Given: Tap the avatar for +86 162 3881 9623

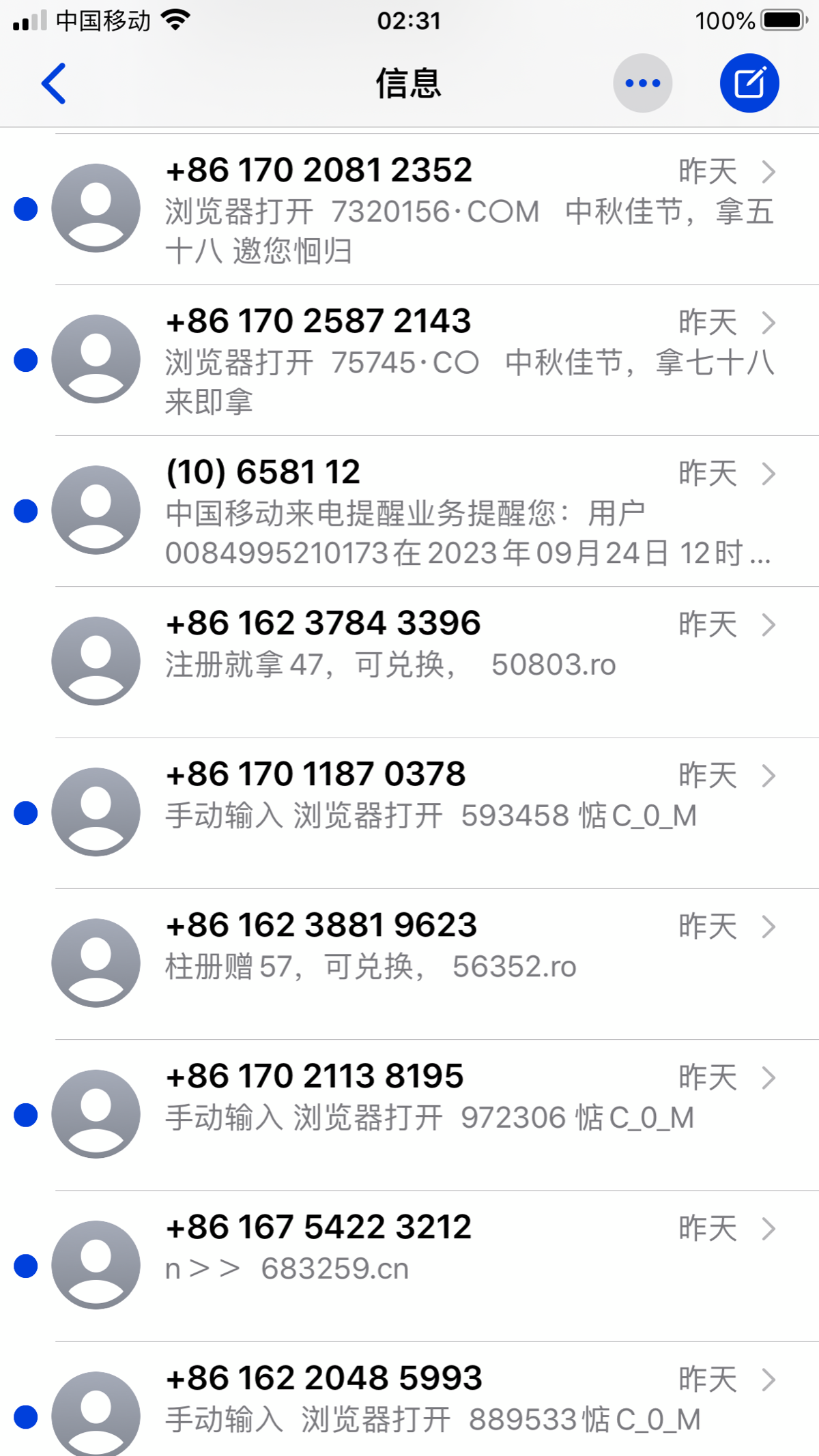Looking at the screenshot, I should (x=96, y=962).
